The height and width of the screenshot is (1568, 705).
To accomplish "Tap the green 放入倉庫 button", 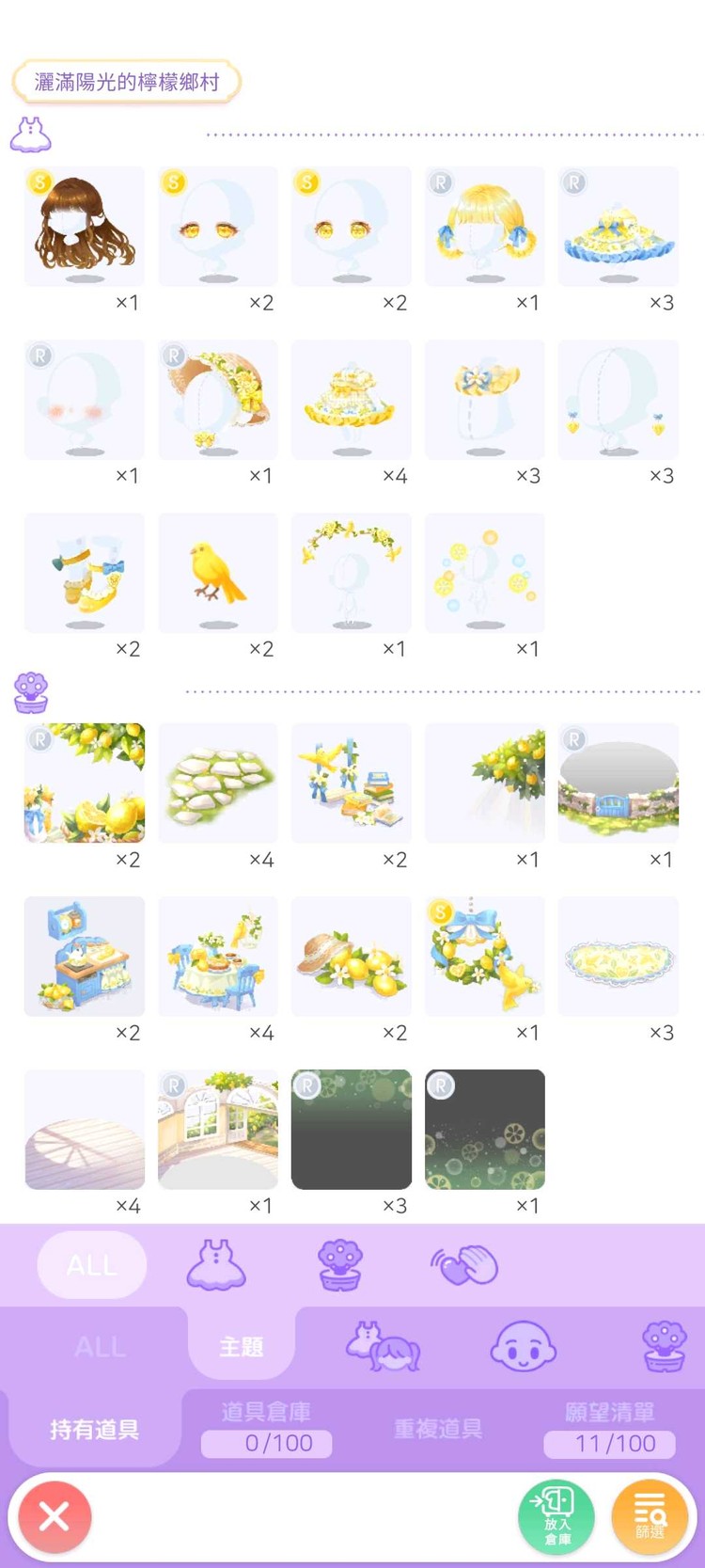I will pyautogui.click(x=556, y=1516).
